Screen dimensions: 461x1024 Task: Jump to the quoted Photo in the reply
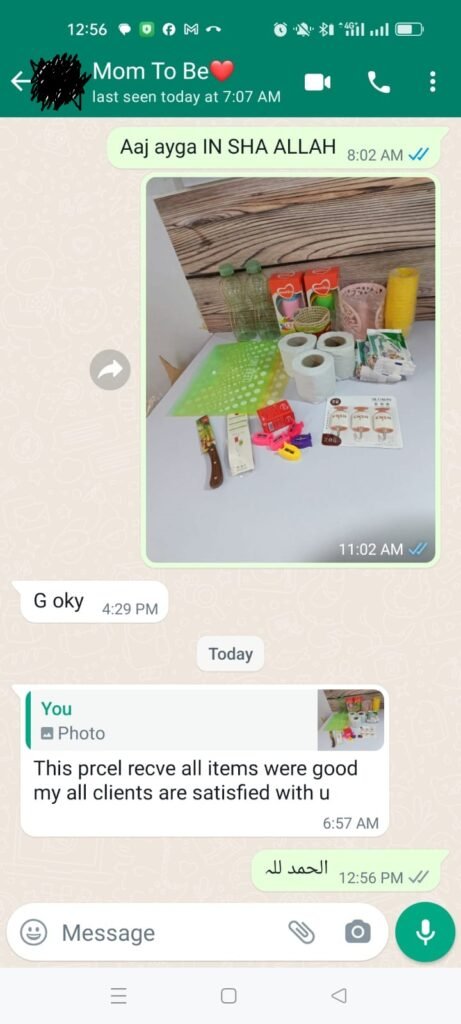click(x=205, y=720)
